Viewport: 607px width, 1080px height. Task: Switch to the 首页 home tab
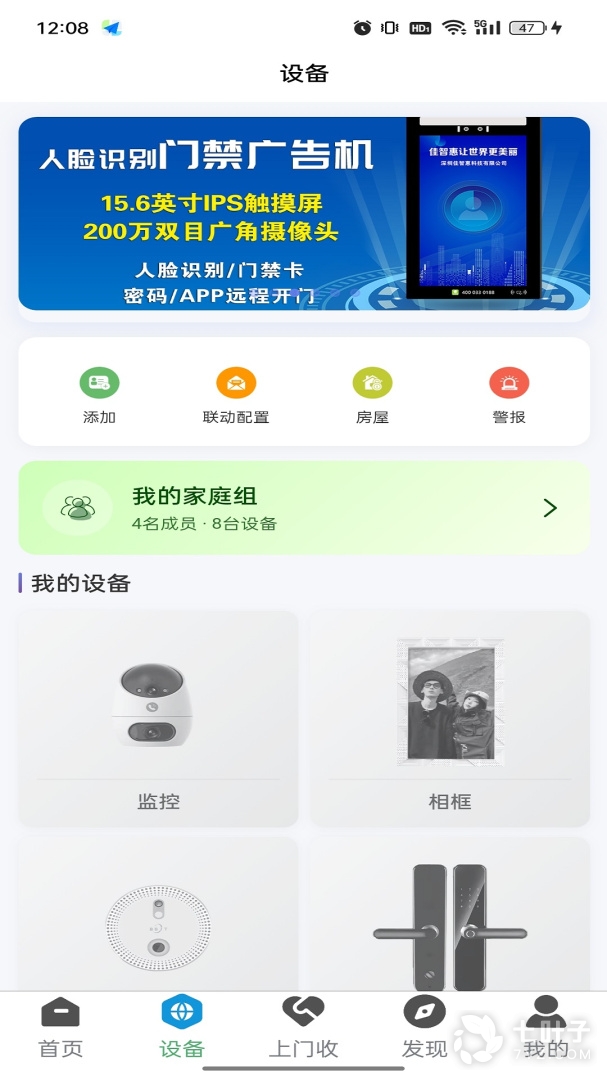tap(60, 1028)
